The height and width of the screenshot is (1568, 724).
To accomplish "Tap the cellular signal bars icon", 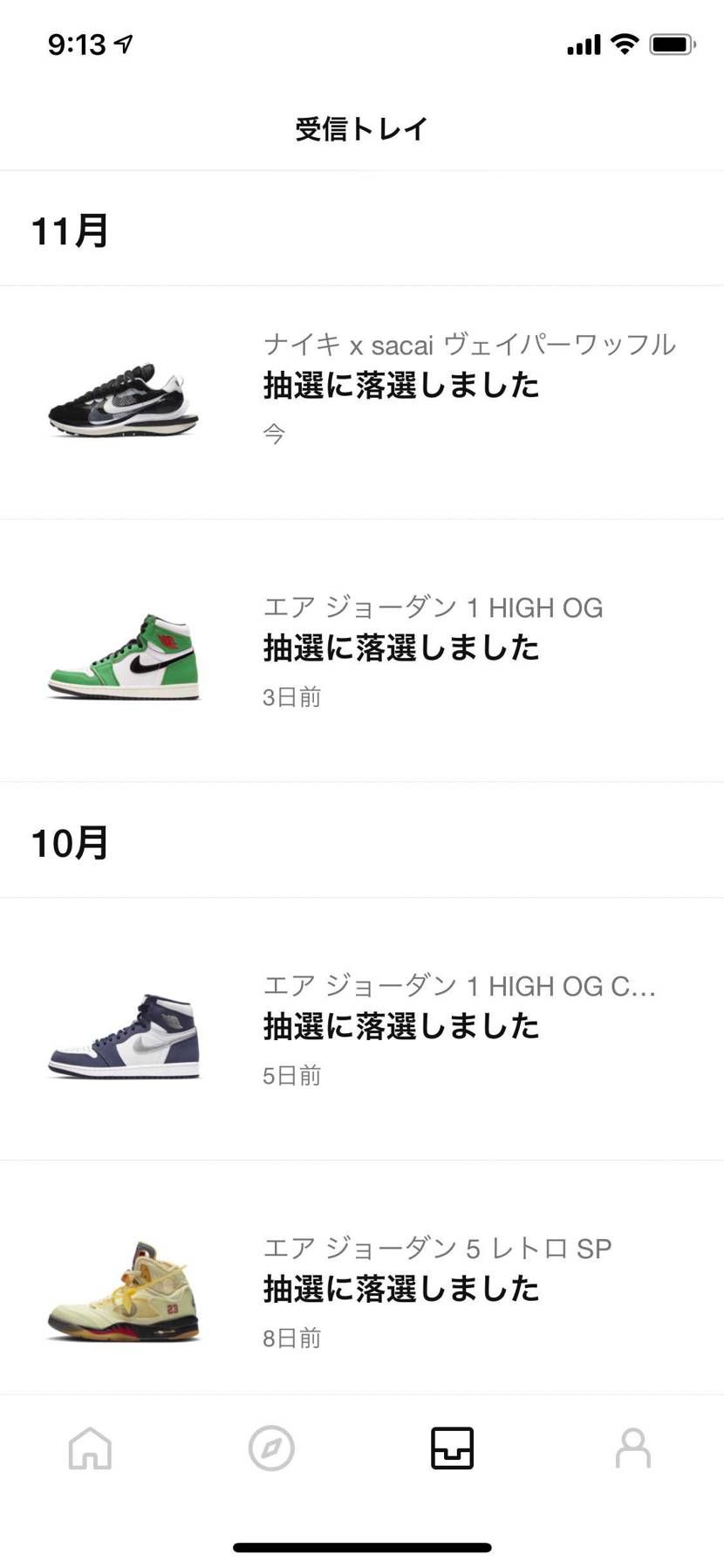I will point(583,44).
